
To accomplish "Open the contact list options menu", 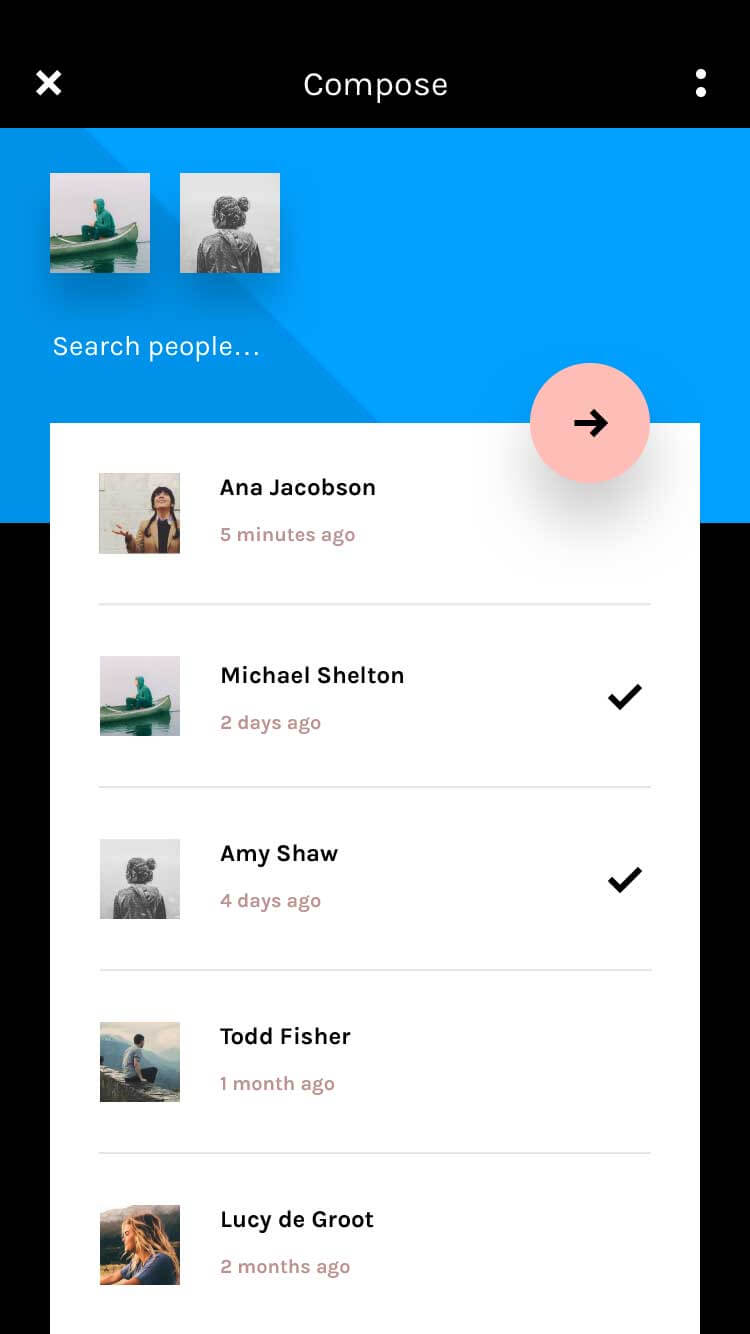I will 701,83.
